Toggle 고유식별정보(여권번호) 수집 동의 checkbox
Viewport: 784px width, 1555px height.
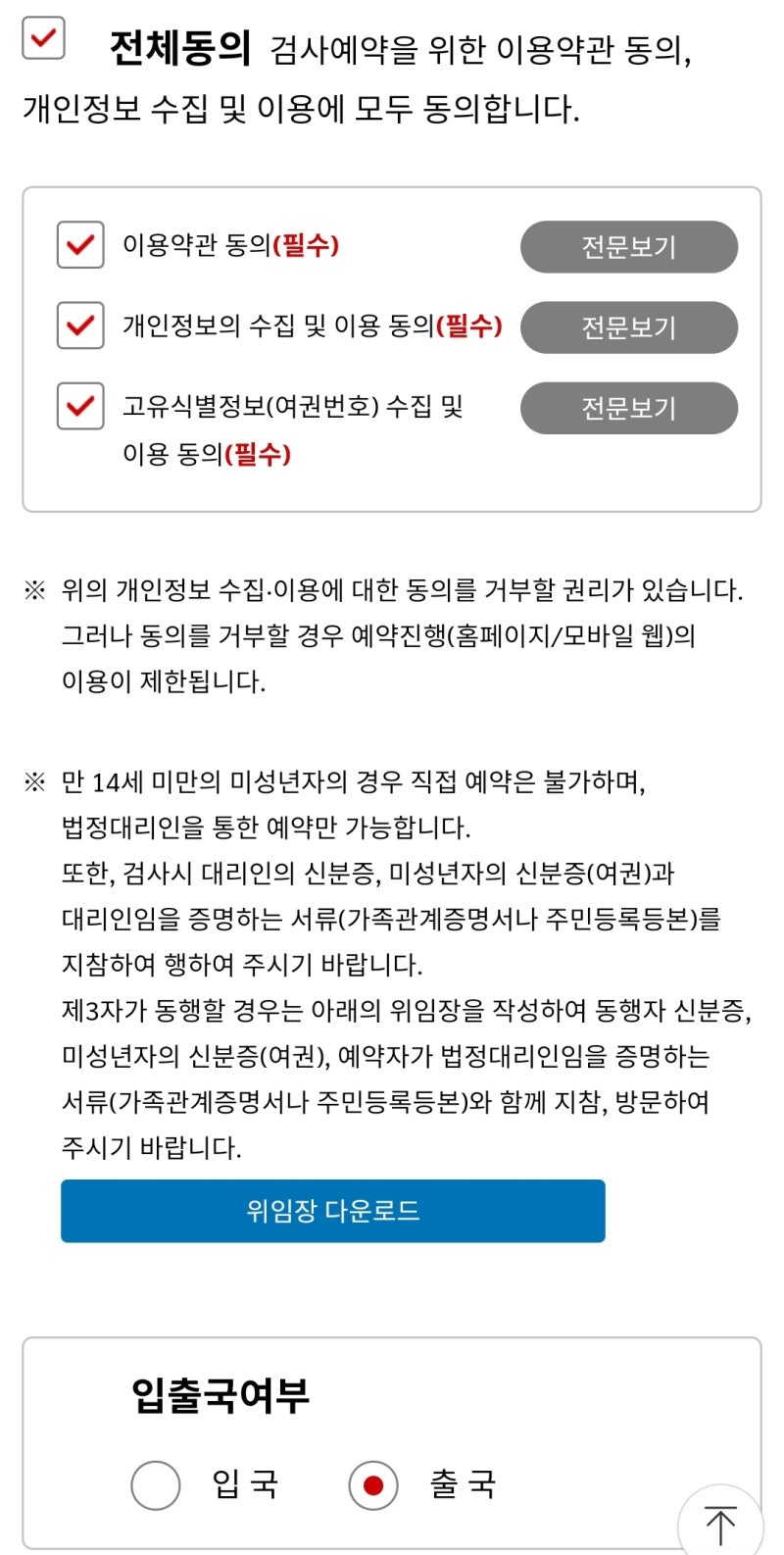pyautogui.click(x=80, y=406)
